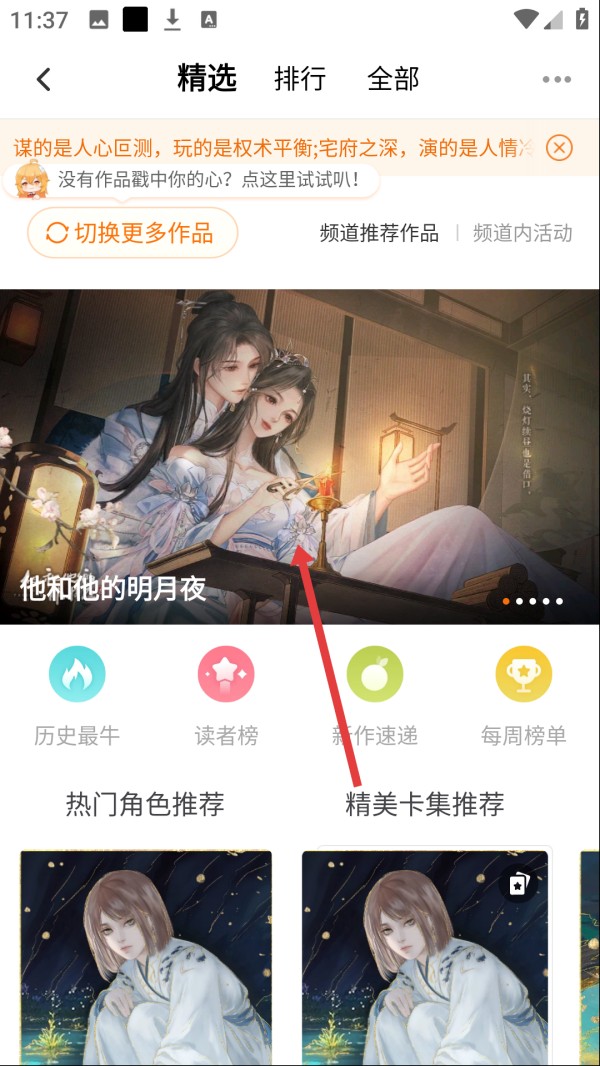The width and height of the screenshot is (600, 1066).
Task: Tap 切换更多作品 to refresh works
Action: pos(132,233)
